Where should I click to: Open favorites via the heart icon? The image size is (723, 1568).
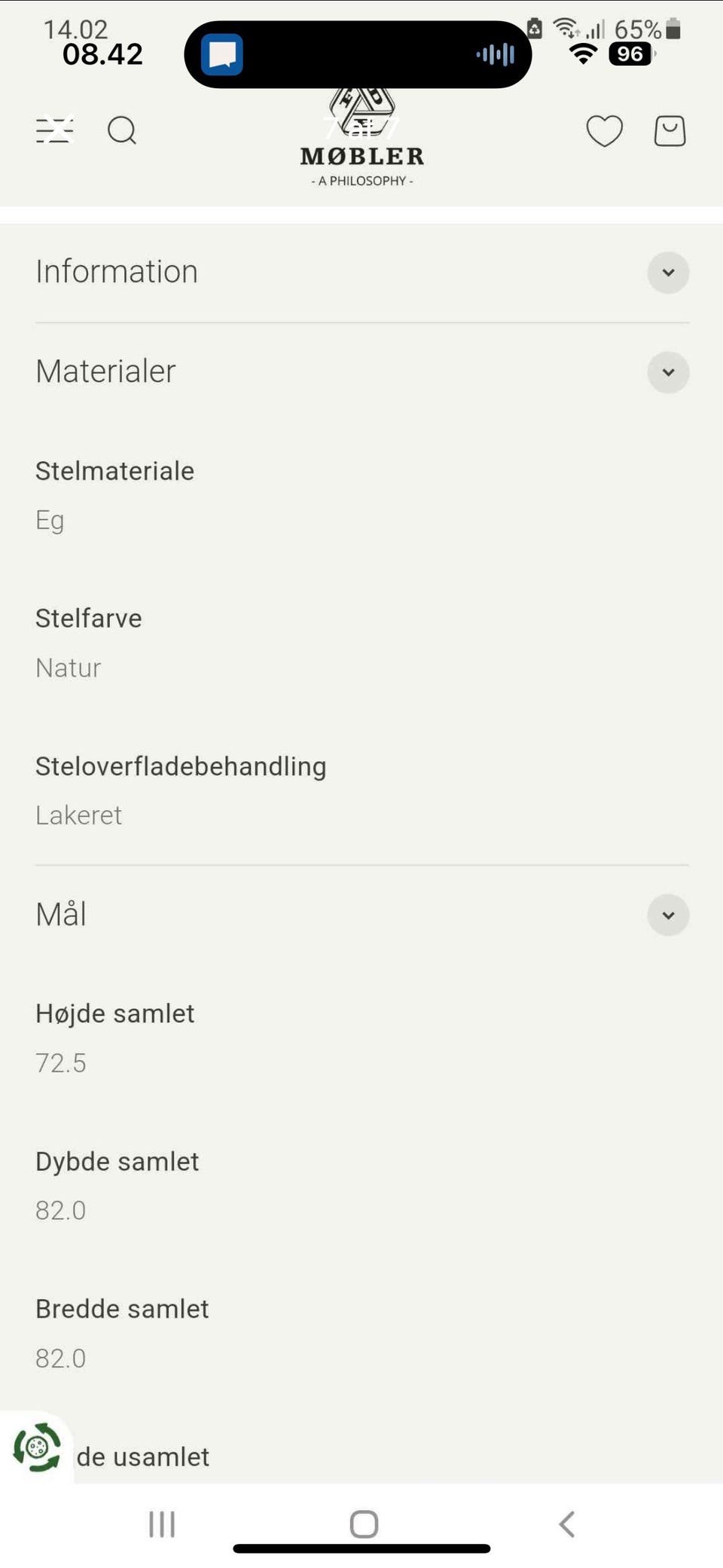(604, 130)
